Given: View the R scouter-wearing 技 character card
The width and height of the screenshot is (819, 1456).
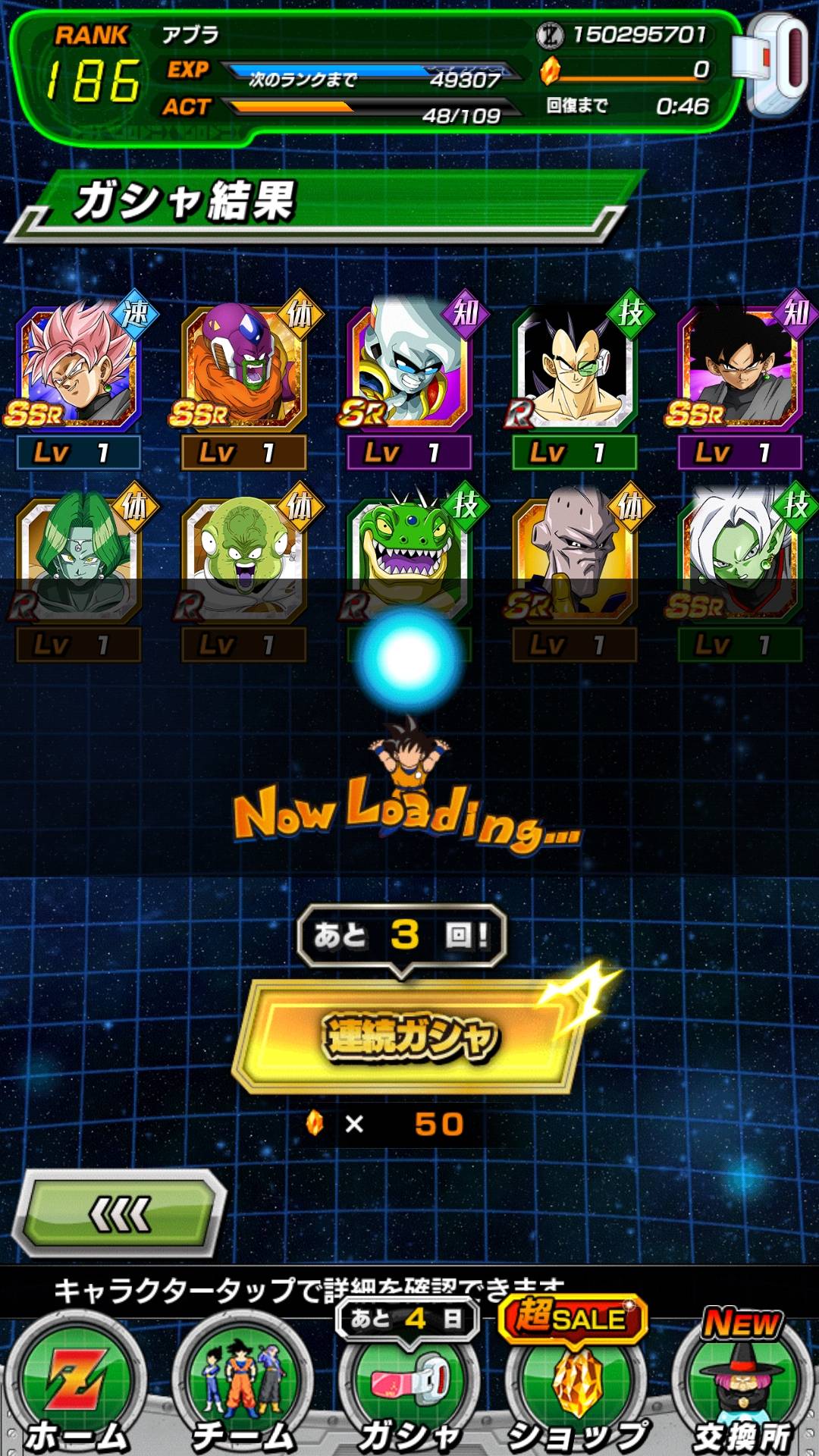Looking at the screenshot, I should pos(574,368).
